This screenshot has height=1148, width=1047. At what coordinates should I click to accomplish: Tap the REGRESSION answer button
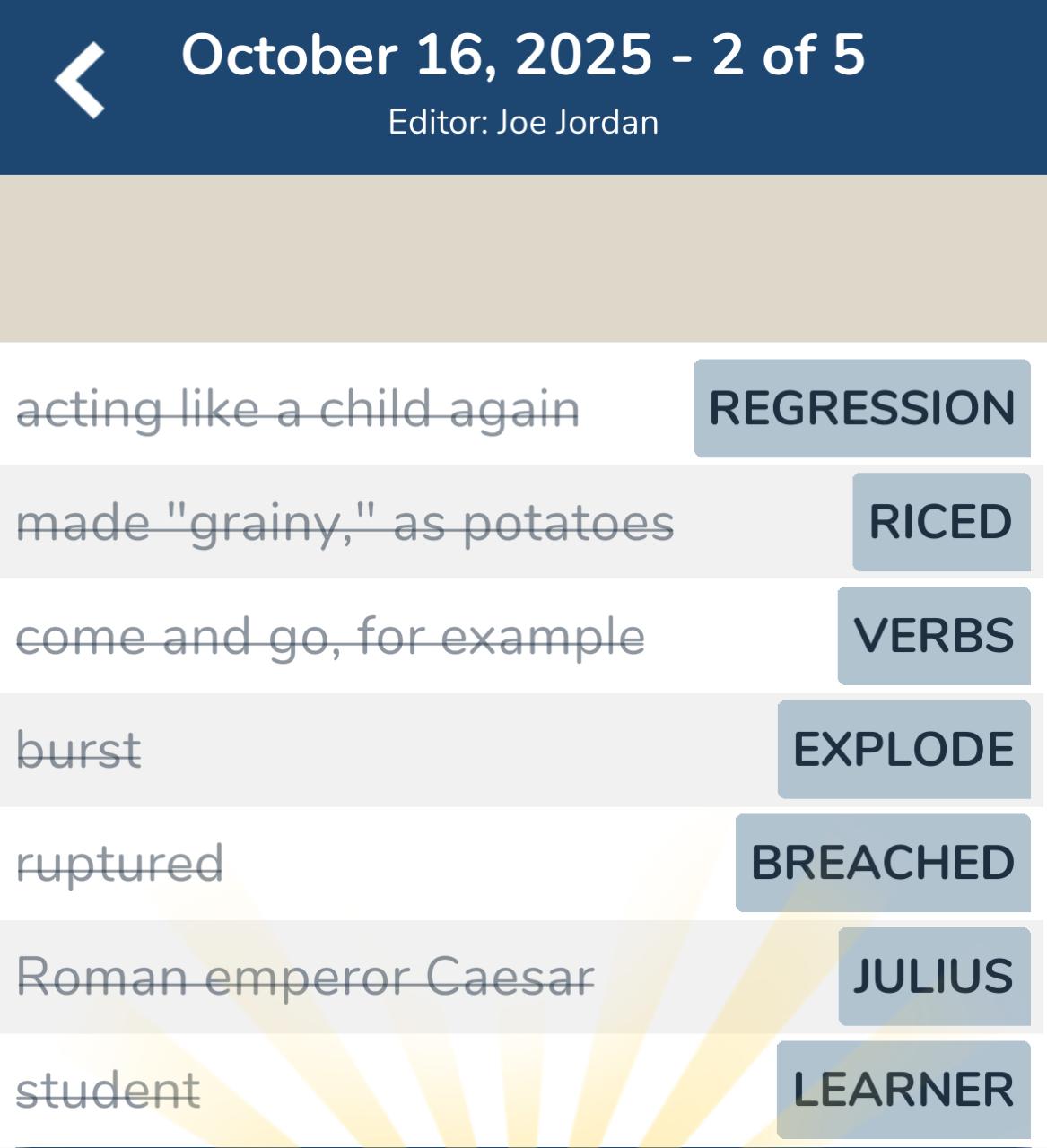861,409
